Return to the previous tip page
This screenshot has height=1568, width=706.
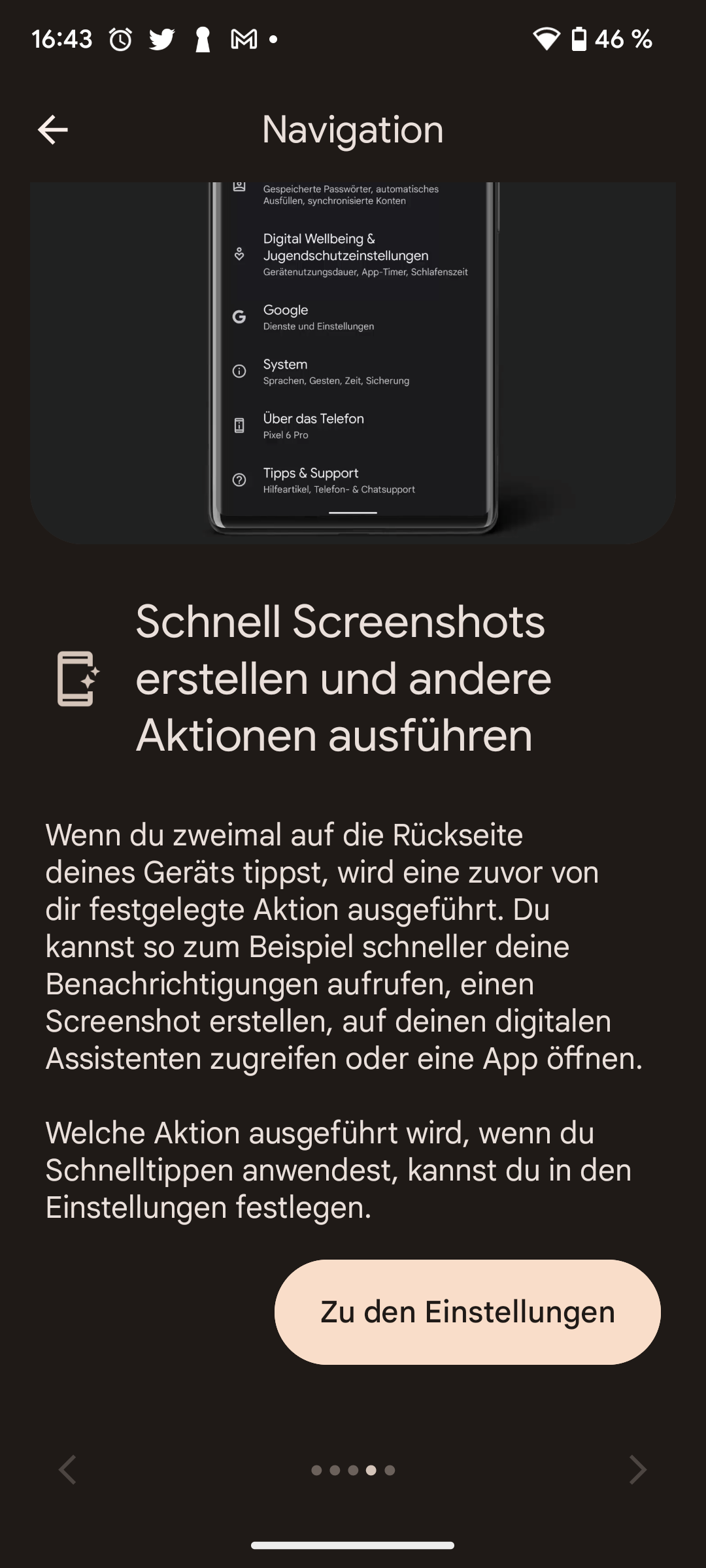pyautogui.click(x=68, y=1470)
